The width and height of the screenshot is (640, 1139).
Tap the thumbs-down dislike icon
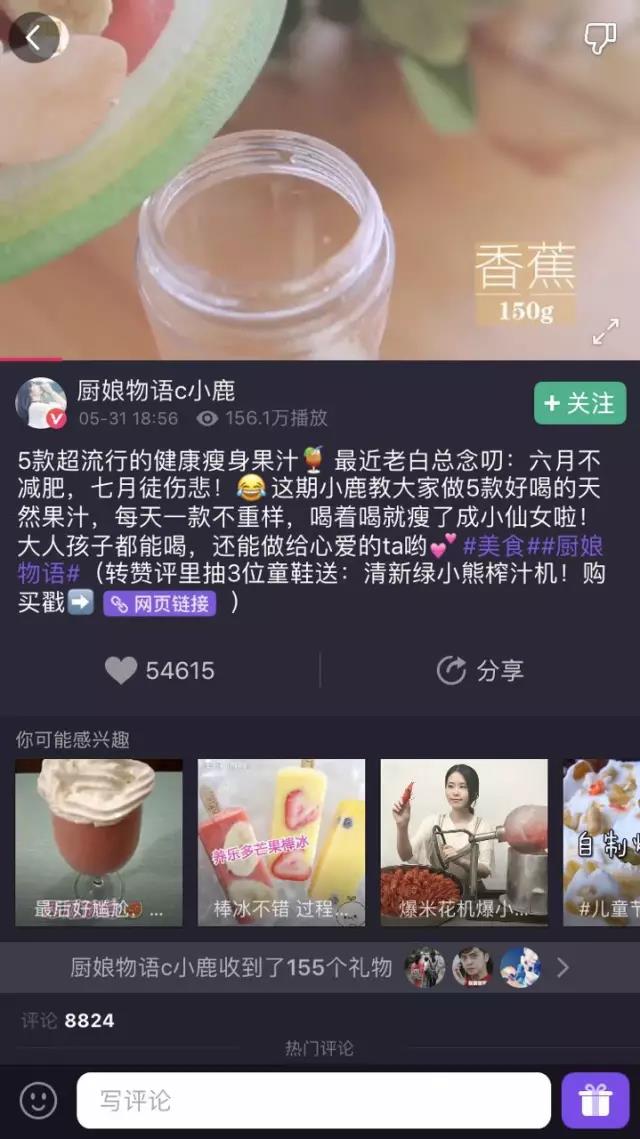click(x=600, y=40)
